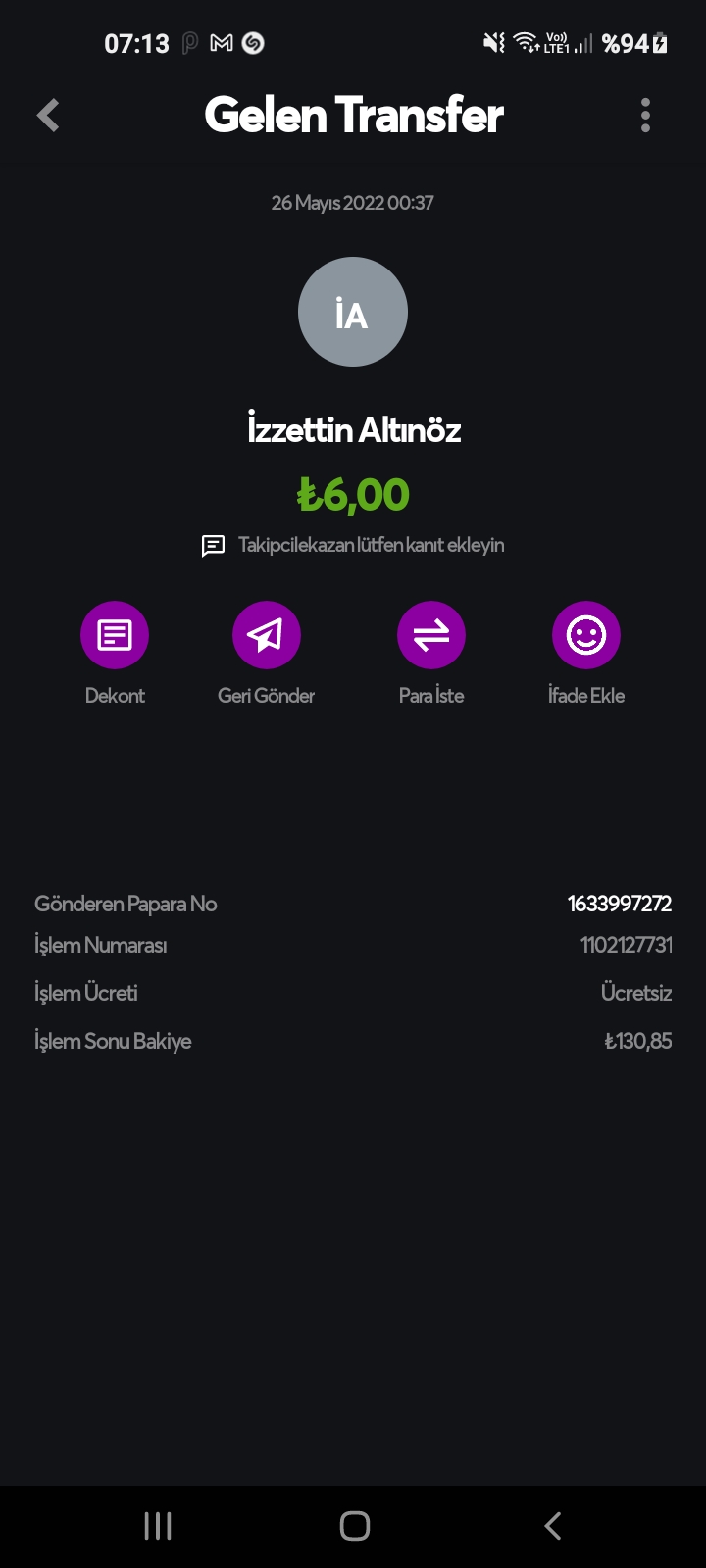This screenshot has height=1568, width=706.
Task: Open İzzettin Altınöz's İA avatar
Action: 353,312
